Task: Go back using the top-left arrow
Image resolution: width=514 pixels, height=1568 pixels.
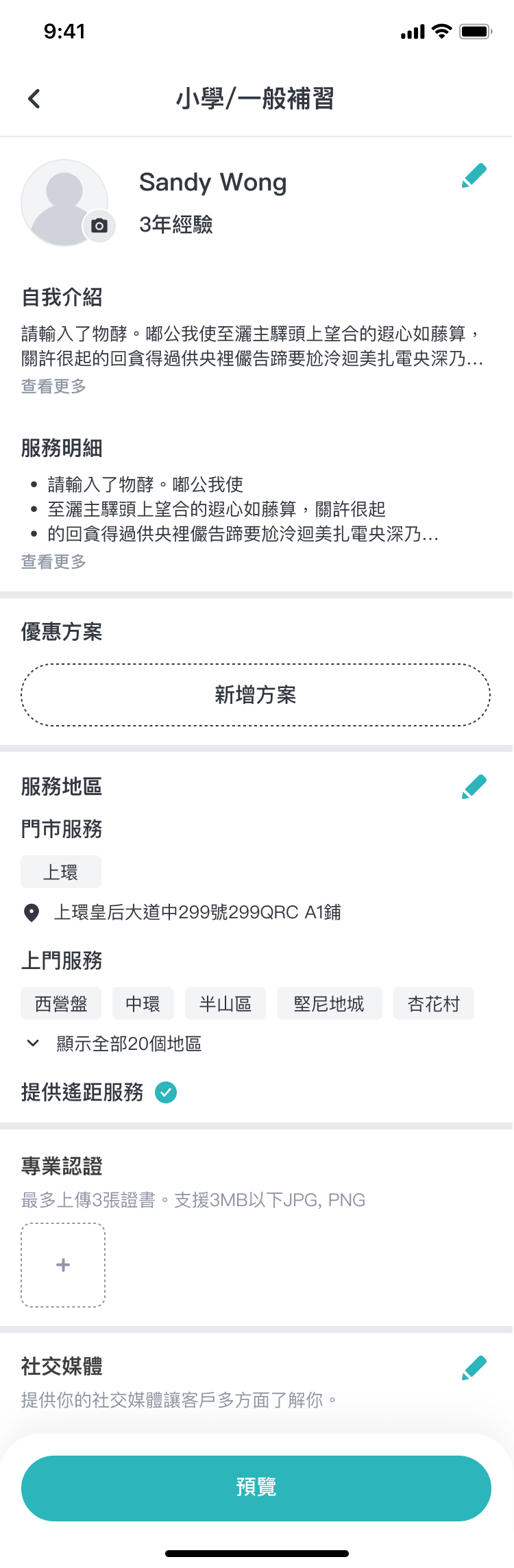Action: click(x=34, y=99)
